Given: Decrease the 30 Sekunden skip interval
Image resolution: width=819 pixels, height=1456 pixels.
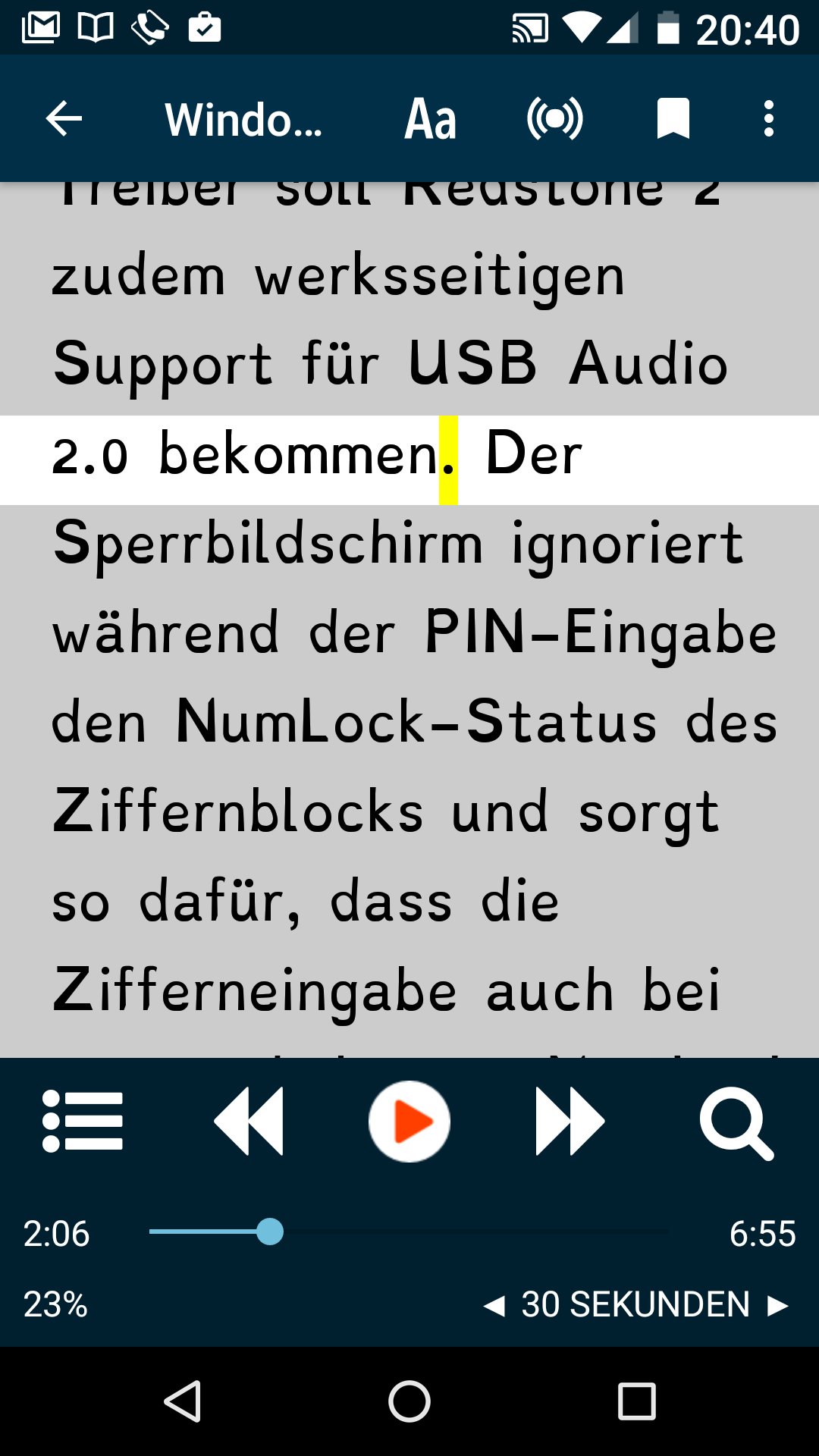Looking at the screenshot, I should click(x=494, y=1306).
